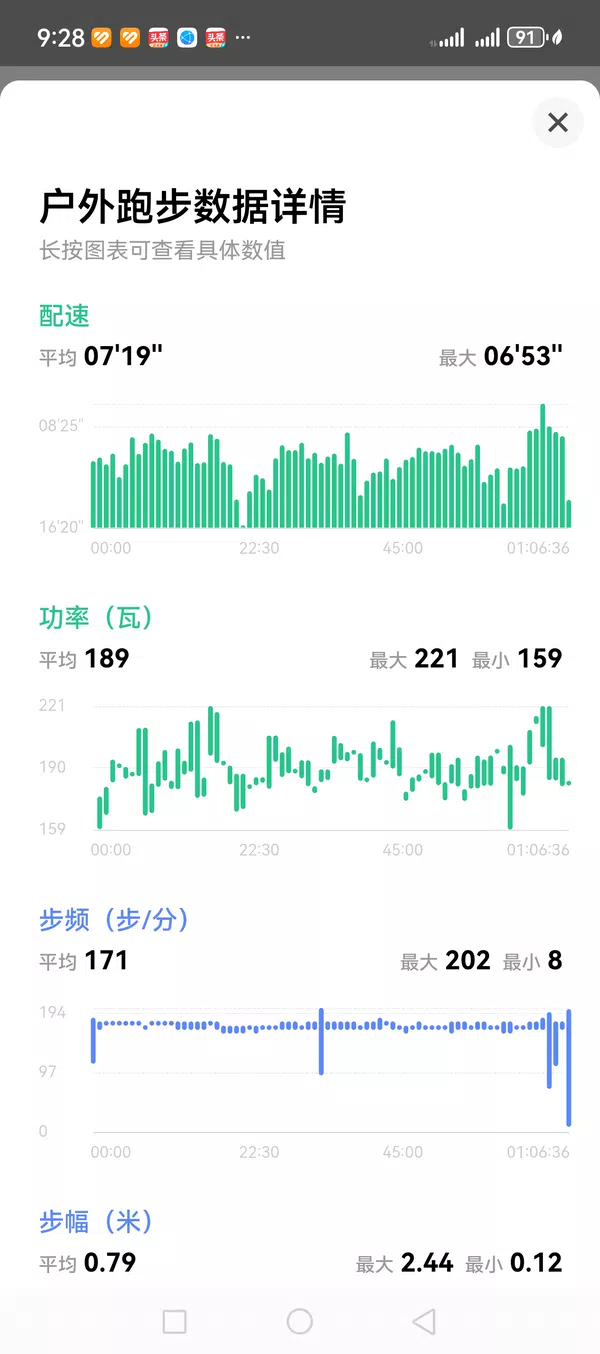Close the outdoor running data details sheet

point(557,123)
